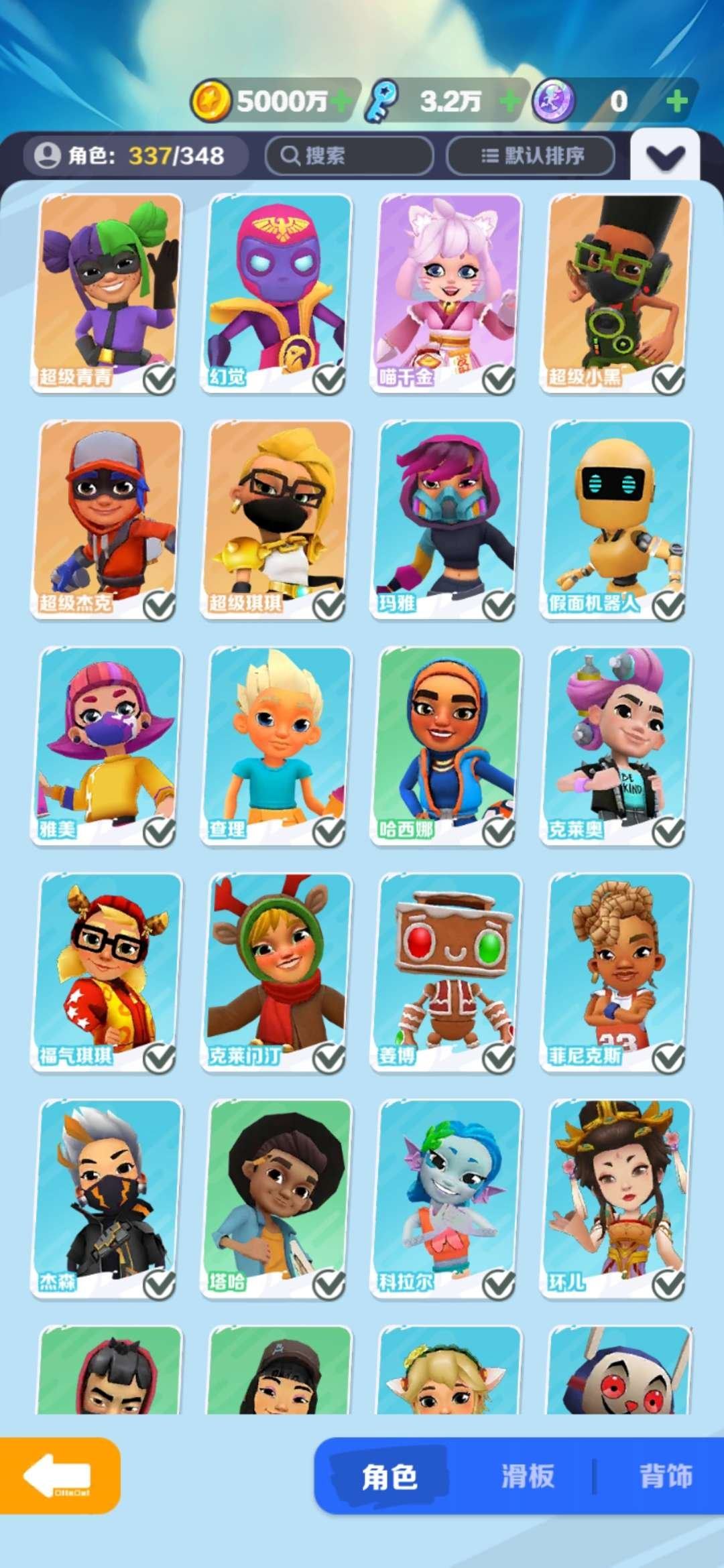Add more keys with the plus icon

click(x=510, y=102)
